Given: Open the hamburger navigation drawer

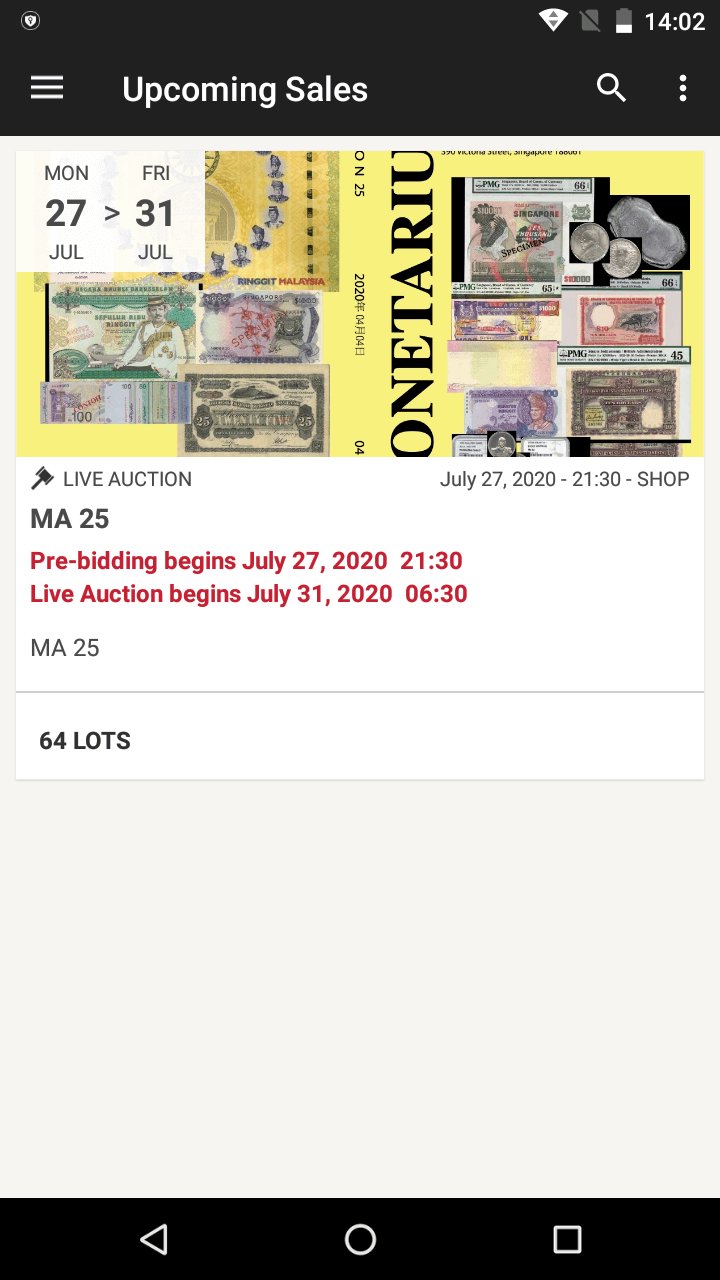Looking at the screenshot, I should [47, 88].
